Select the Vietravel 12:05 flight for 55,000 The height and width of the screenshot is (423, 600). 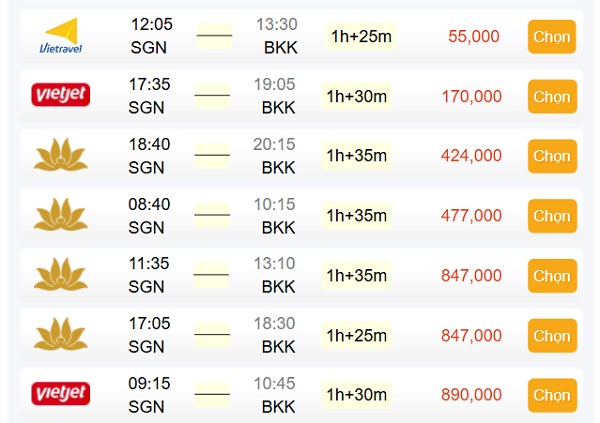click(551, 37)
